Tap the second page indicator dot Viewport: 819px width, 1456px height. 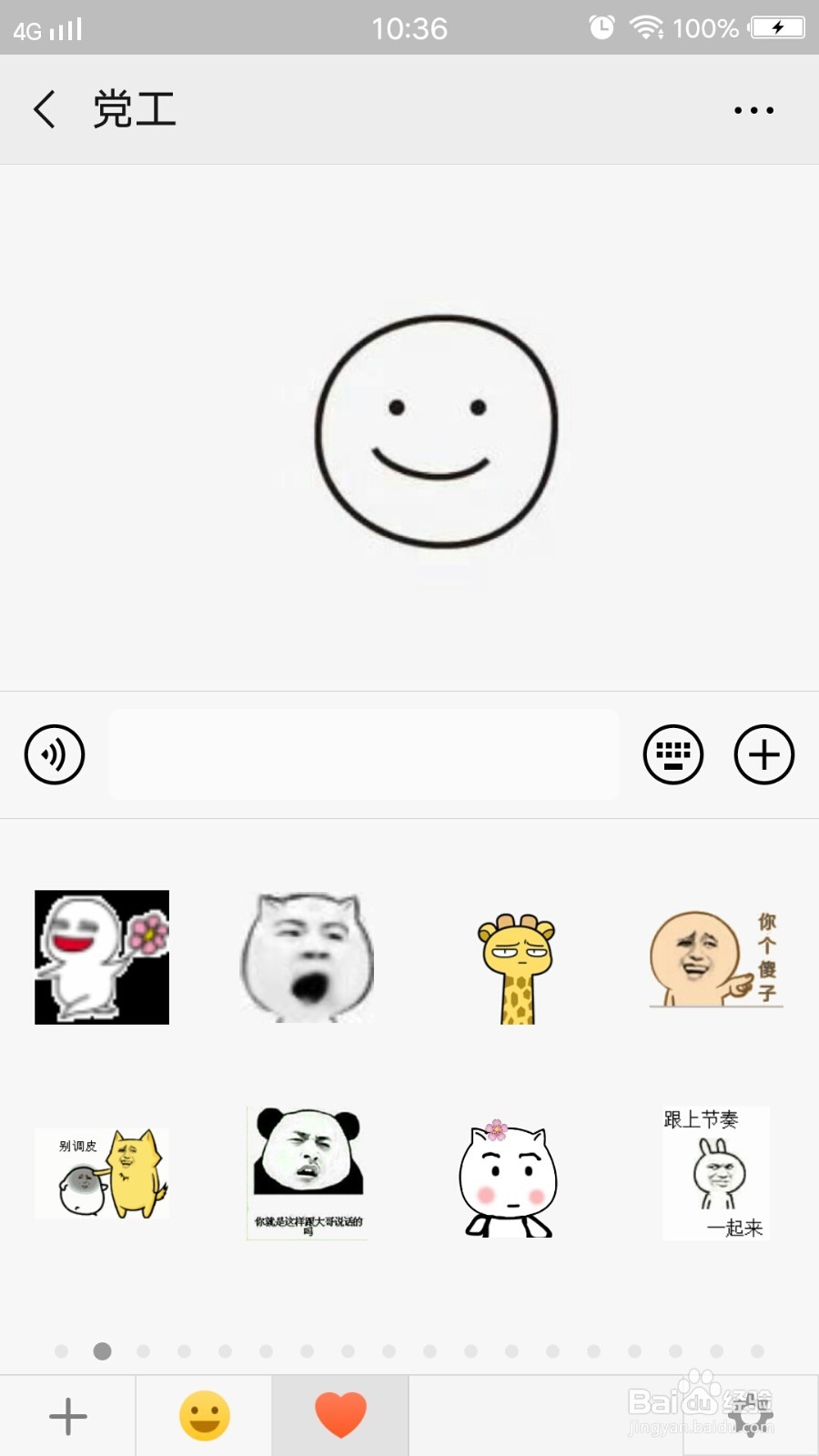point(100,1351)
